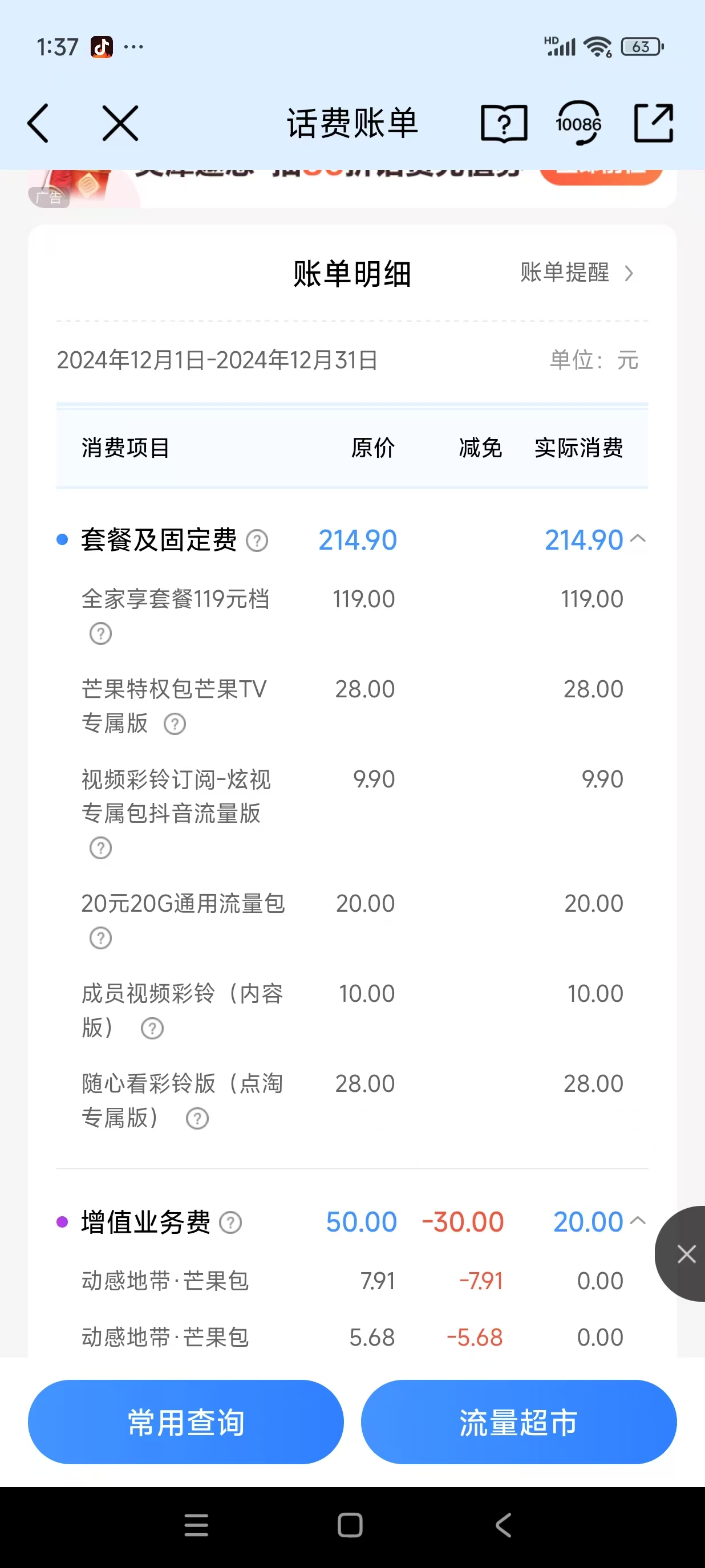Call 10086 customer service icon

(x=580, y=123)
